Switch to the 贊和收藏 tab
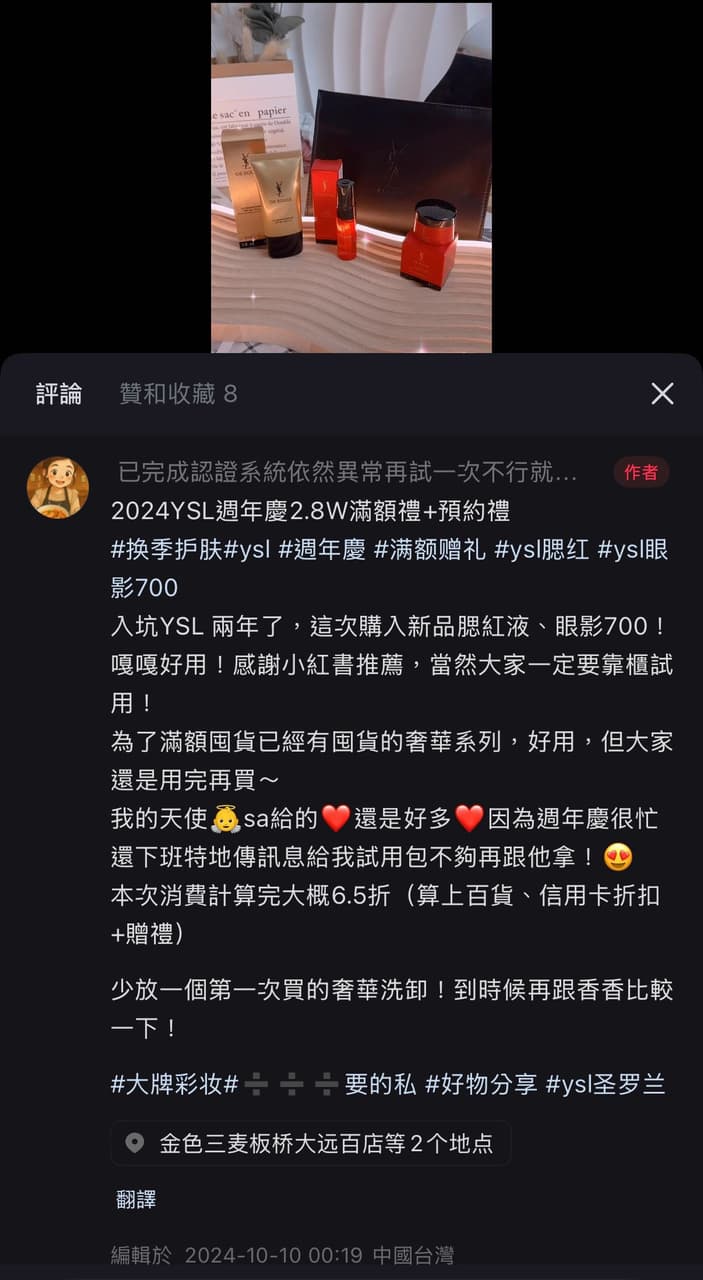This screenshot has height=1280, width=703. pyautogui.click(x=178, y=394)
